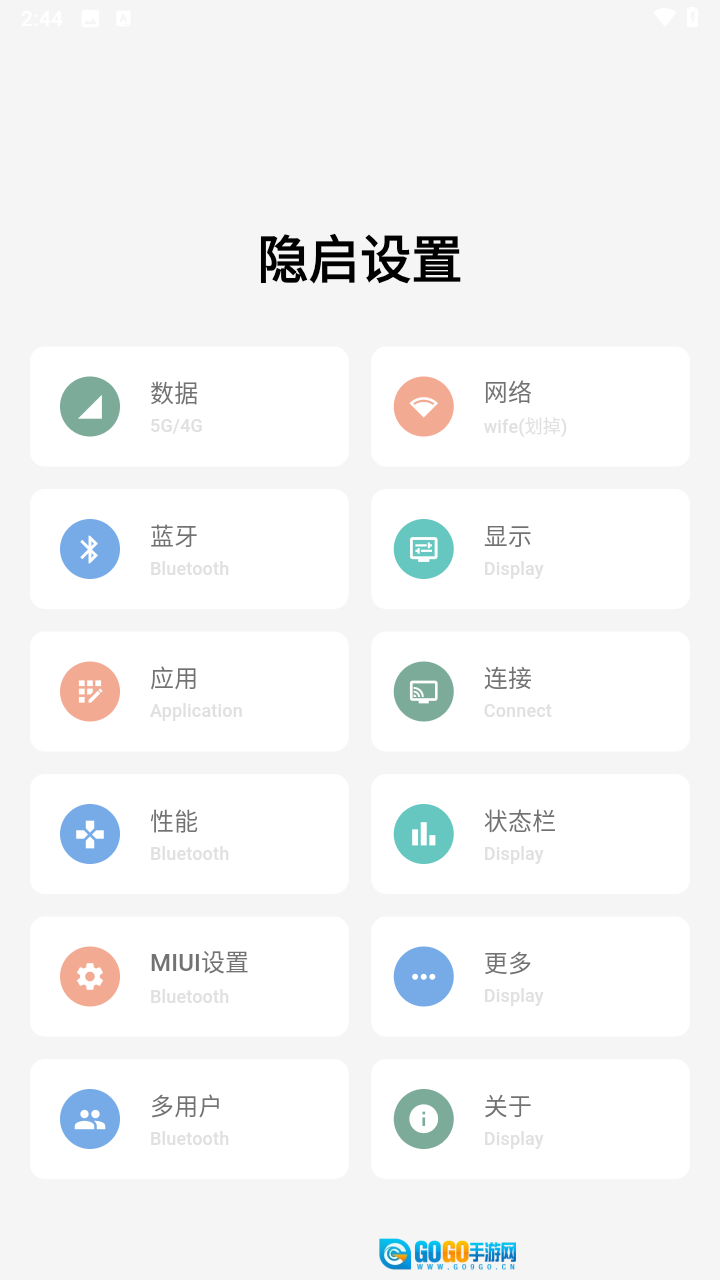This screenshot has height=1280, width=720.
Task: Open the 数据 5G/4G data settings icon
Action: 90,407
